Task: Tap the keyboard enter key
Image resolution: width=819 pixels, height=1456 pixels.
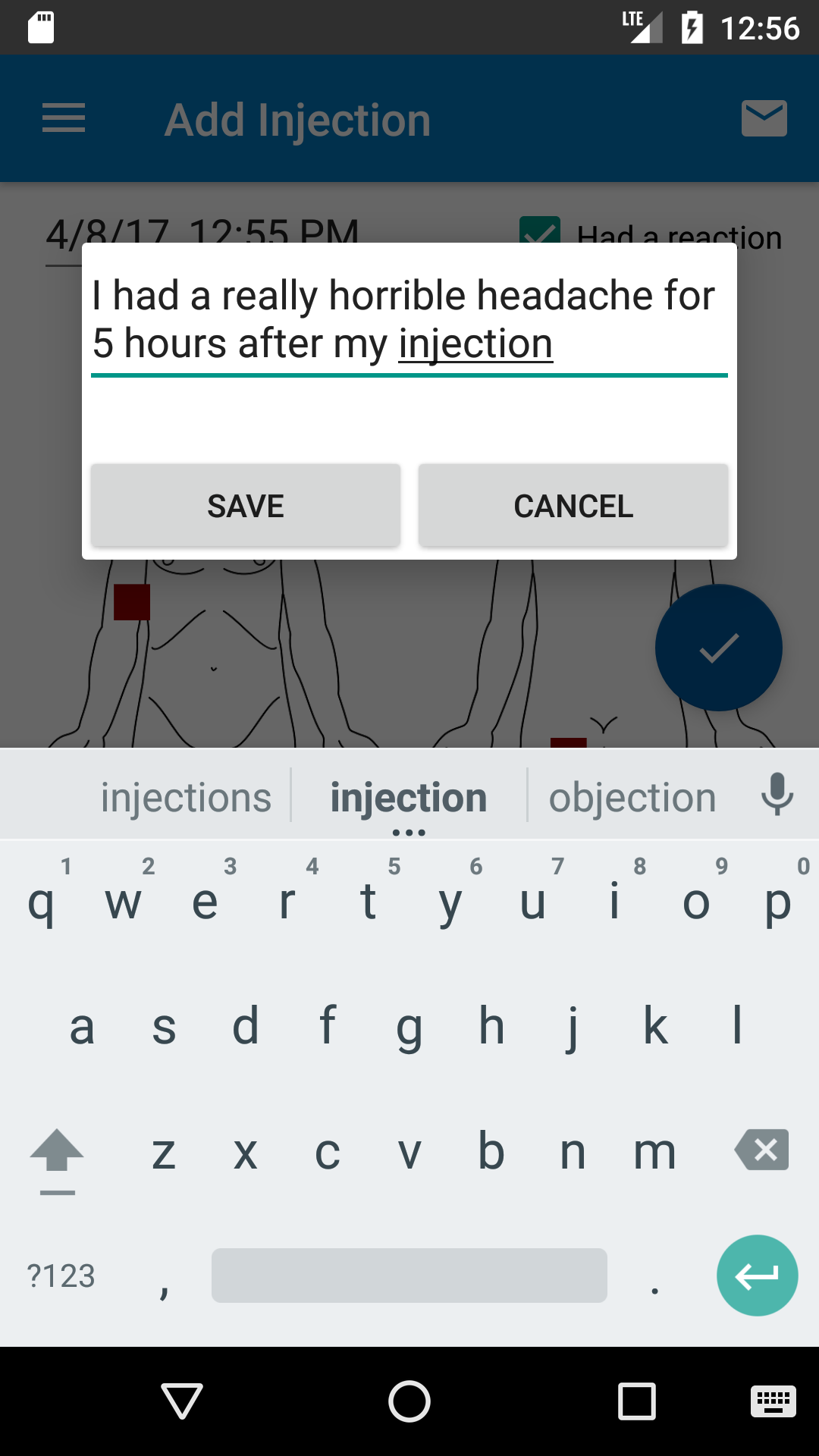Action: pyautogui.click(x=757, y=1276)
